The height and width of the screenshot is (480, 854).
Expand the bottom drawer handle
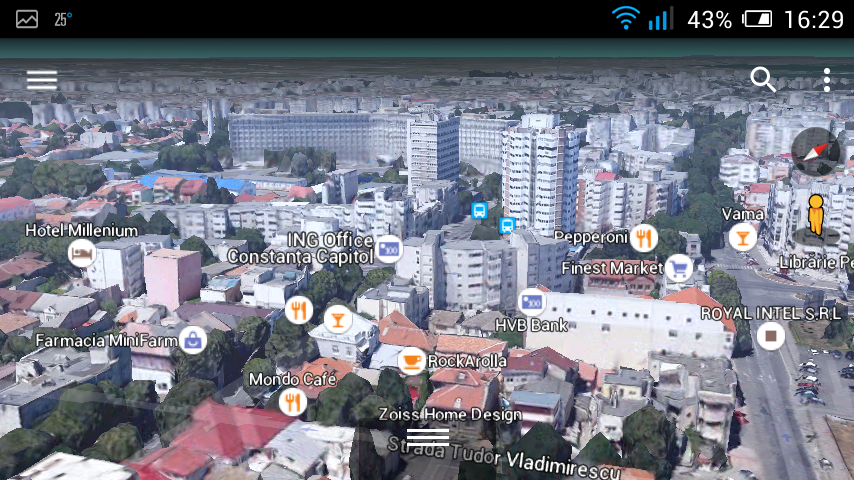pyautogui.click(x=428, y=436)
